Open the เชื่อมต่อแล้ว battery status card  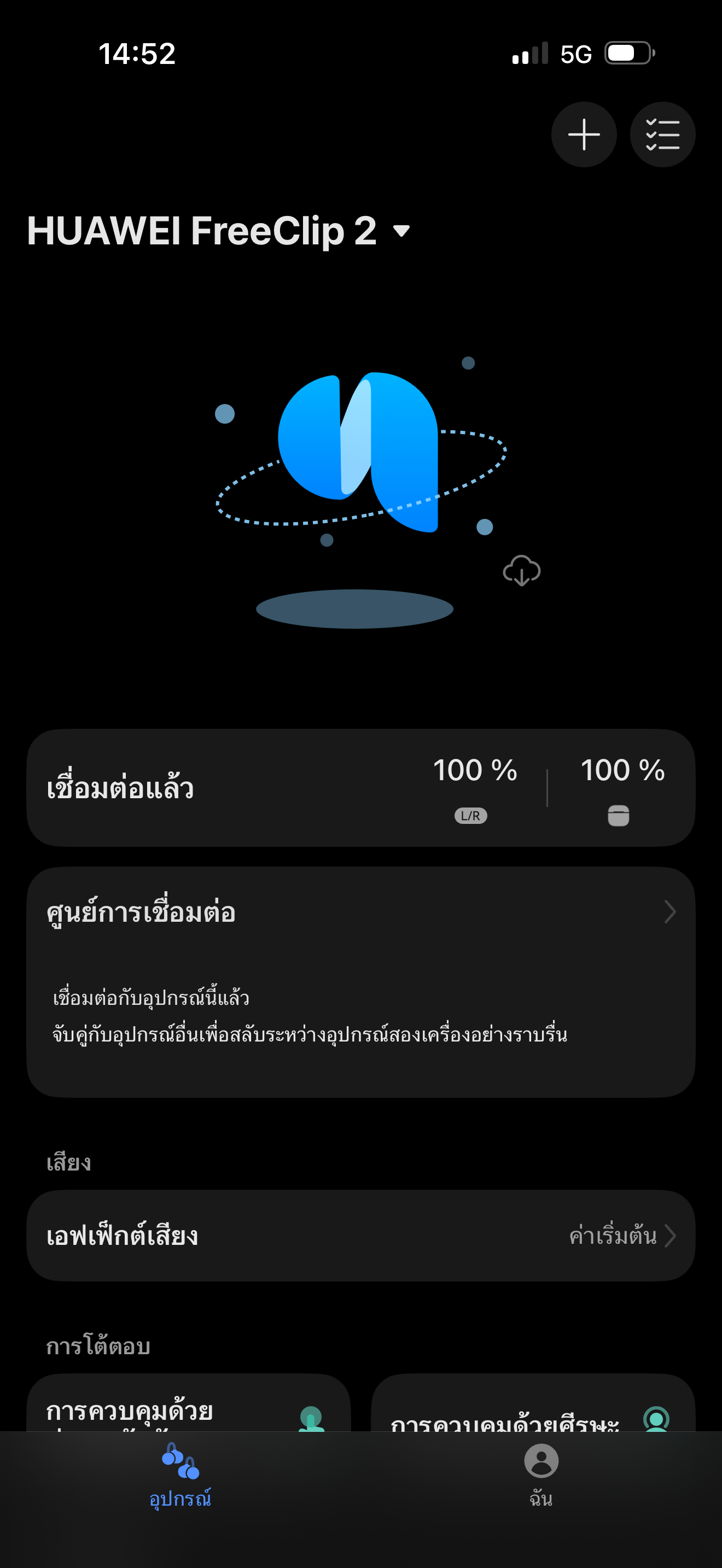tap(360, 788)
